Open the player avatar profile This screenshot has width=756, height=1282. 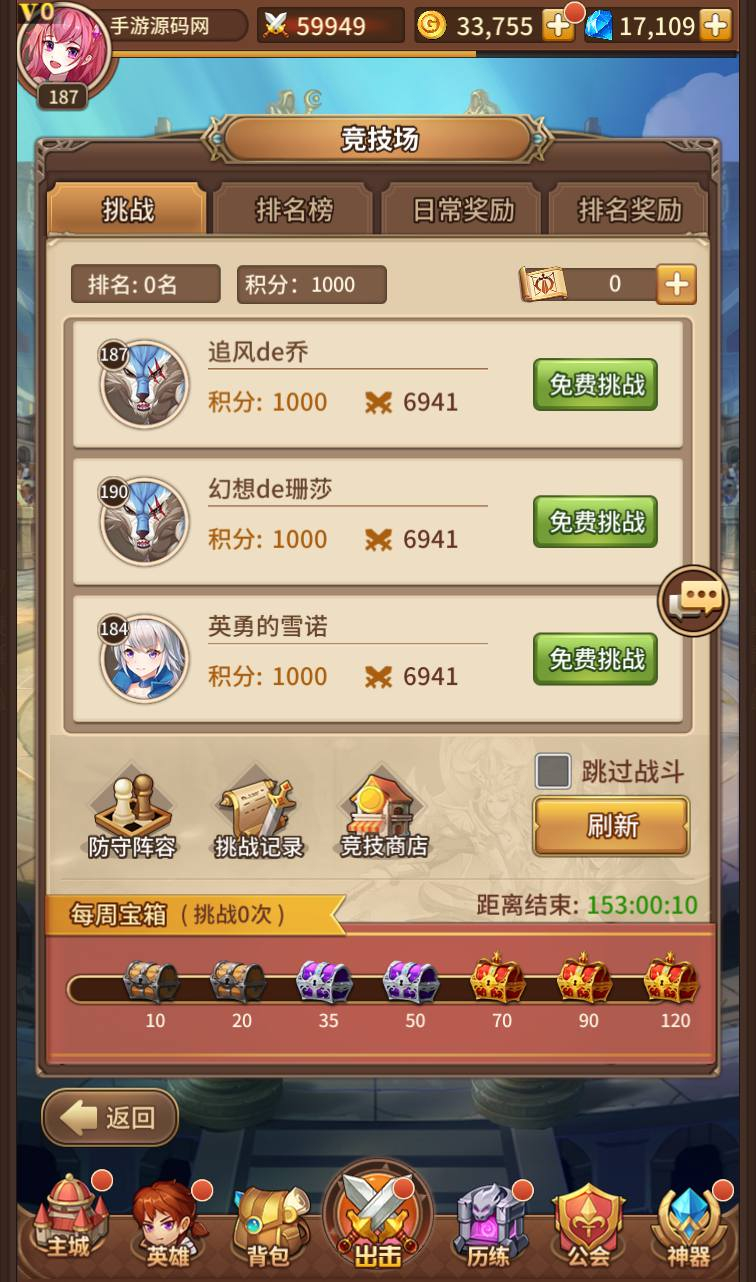click(62, 50)
